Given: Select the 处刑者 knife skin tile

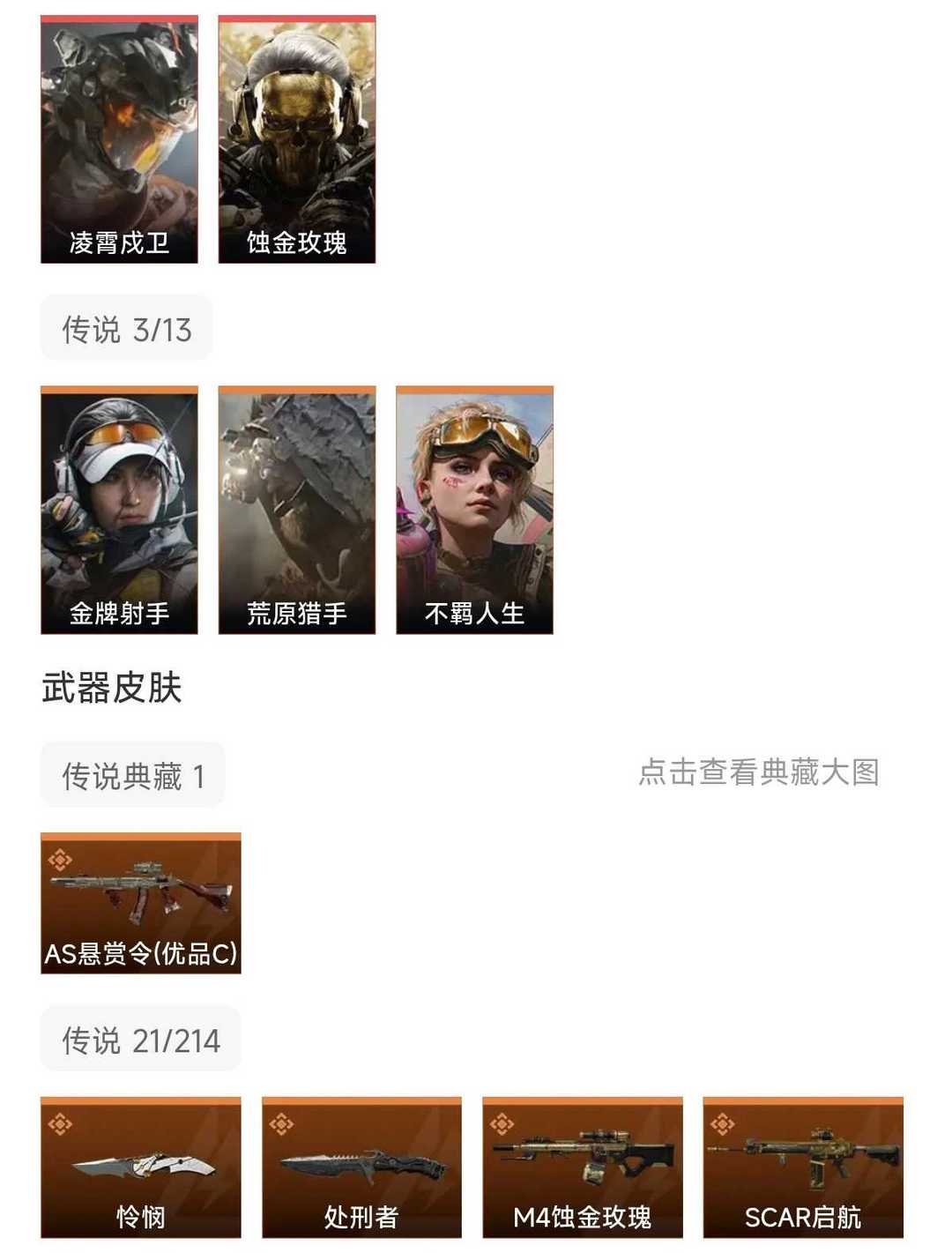Looking at the screenshot, I should coord(361,1167).
